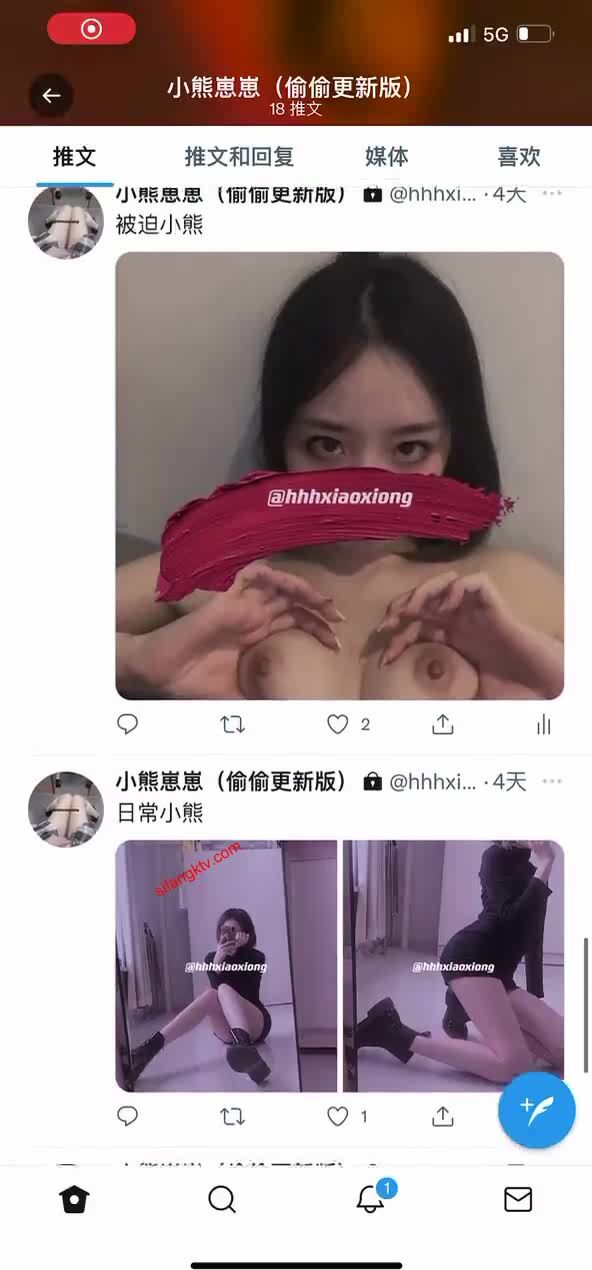The width and height of the screenshot is (592, 1270).
Task: Switch to the 媒体 tab
Action: (386, 157)
